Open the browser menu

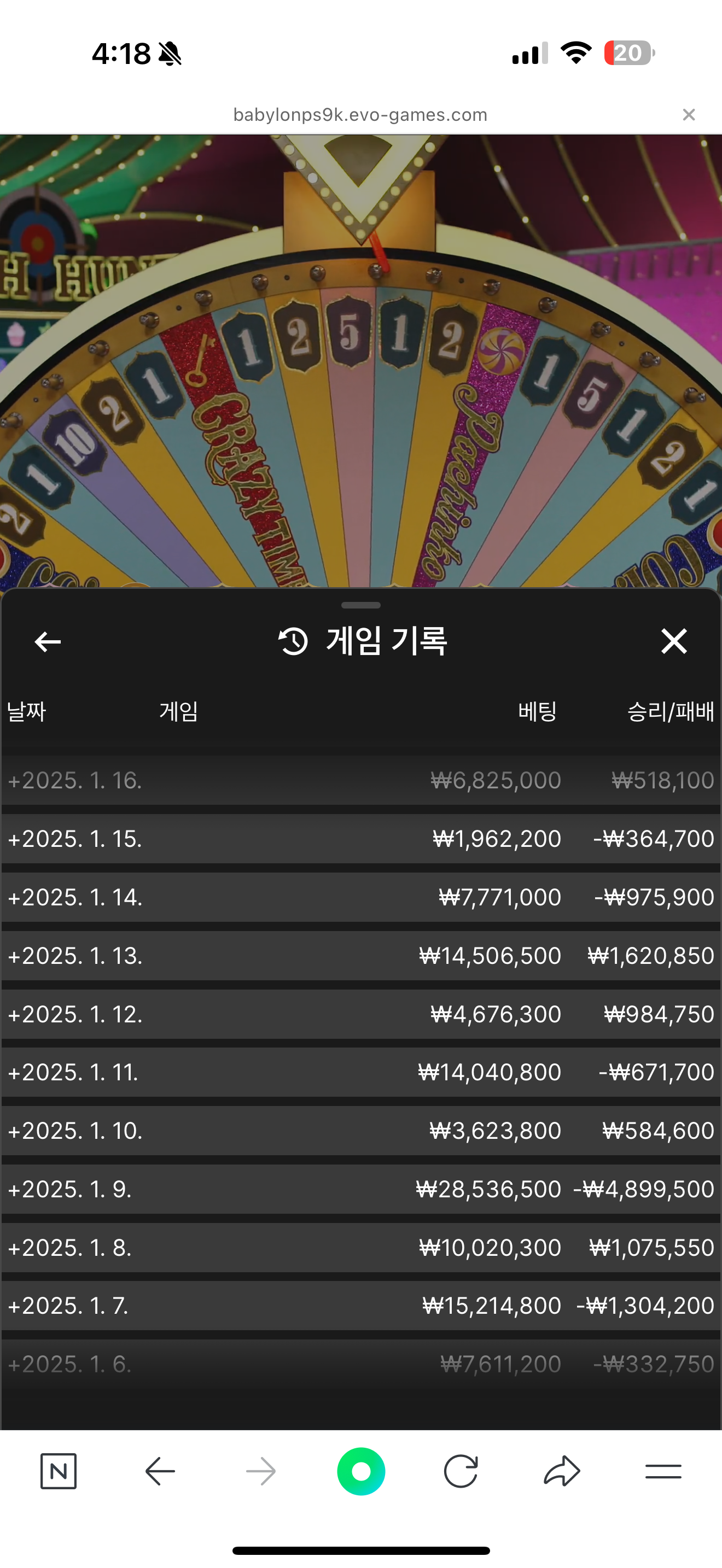(663, 1471)
